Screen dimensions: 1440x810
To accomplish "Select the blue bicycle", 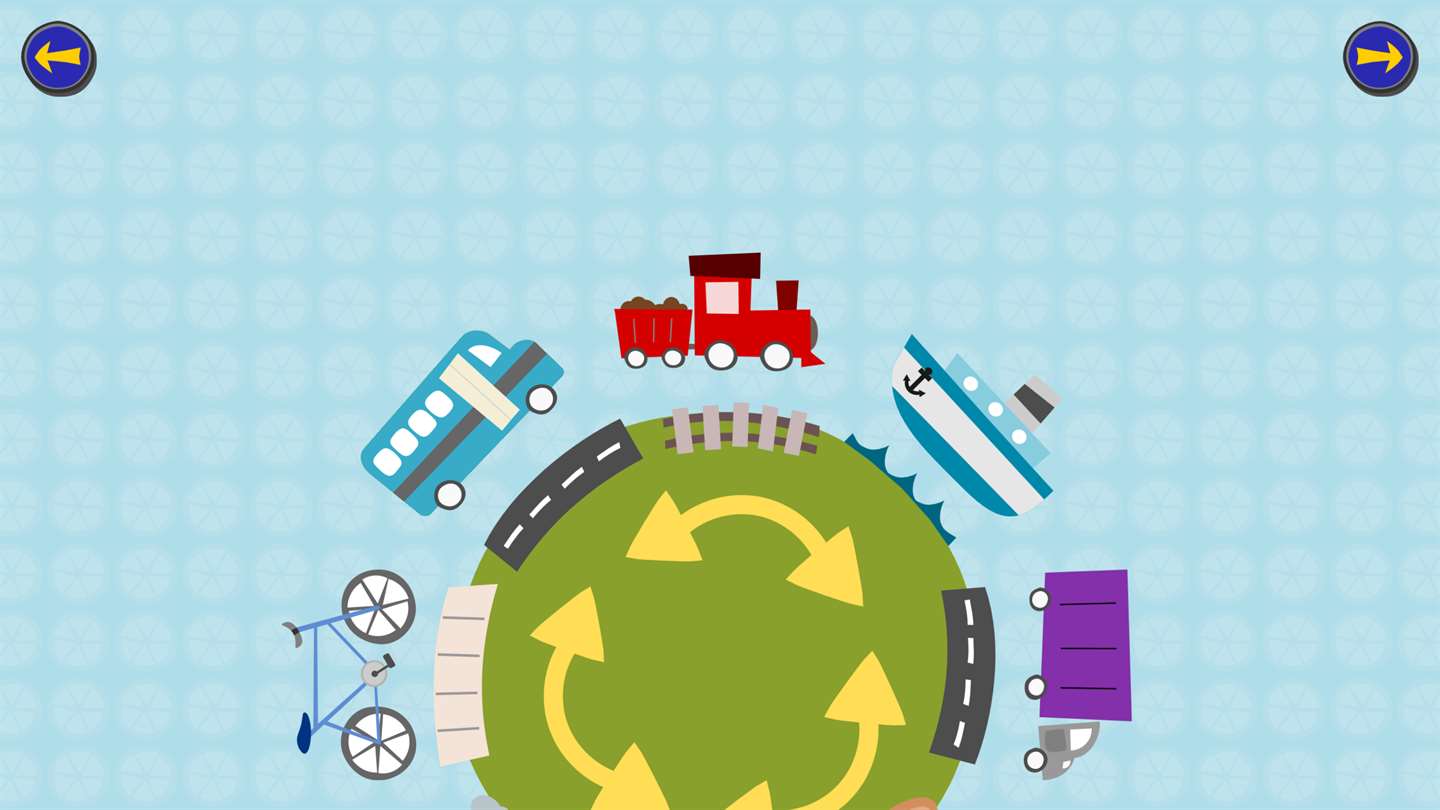I will (x=355, y=675).
